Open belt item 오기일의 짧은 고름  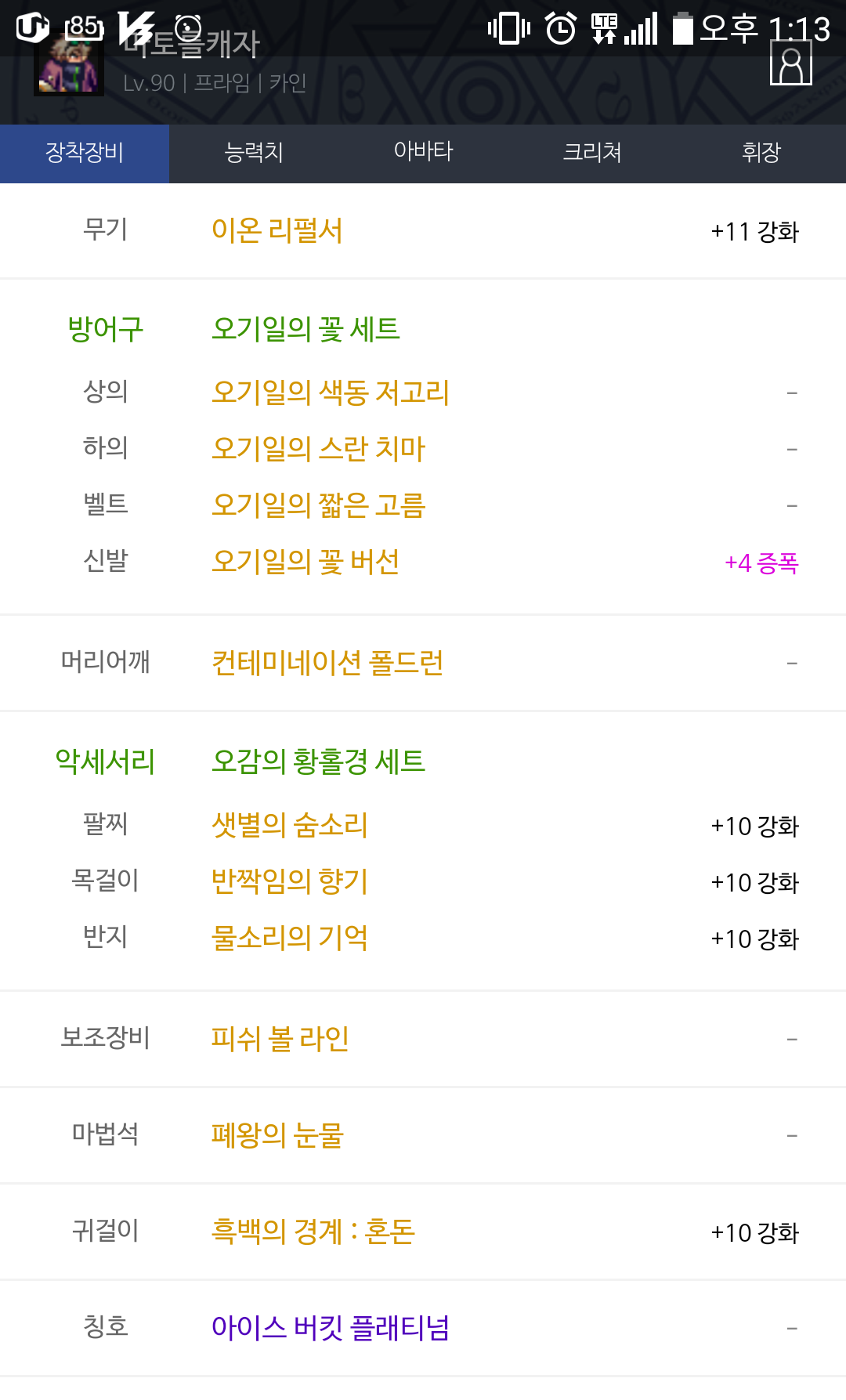tap(318, 505)
